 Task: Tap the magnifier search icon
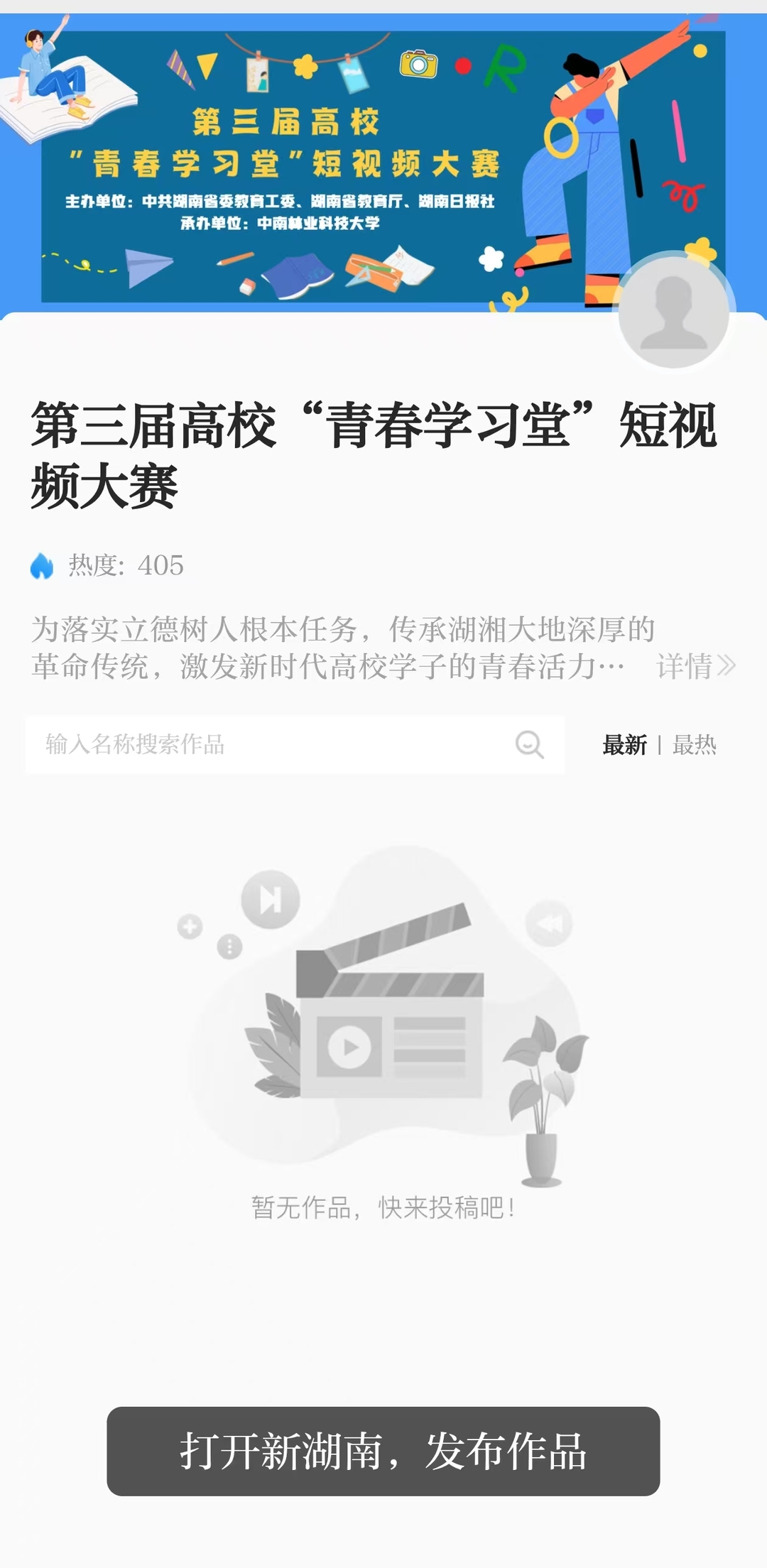pos(529,744)
